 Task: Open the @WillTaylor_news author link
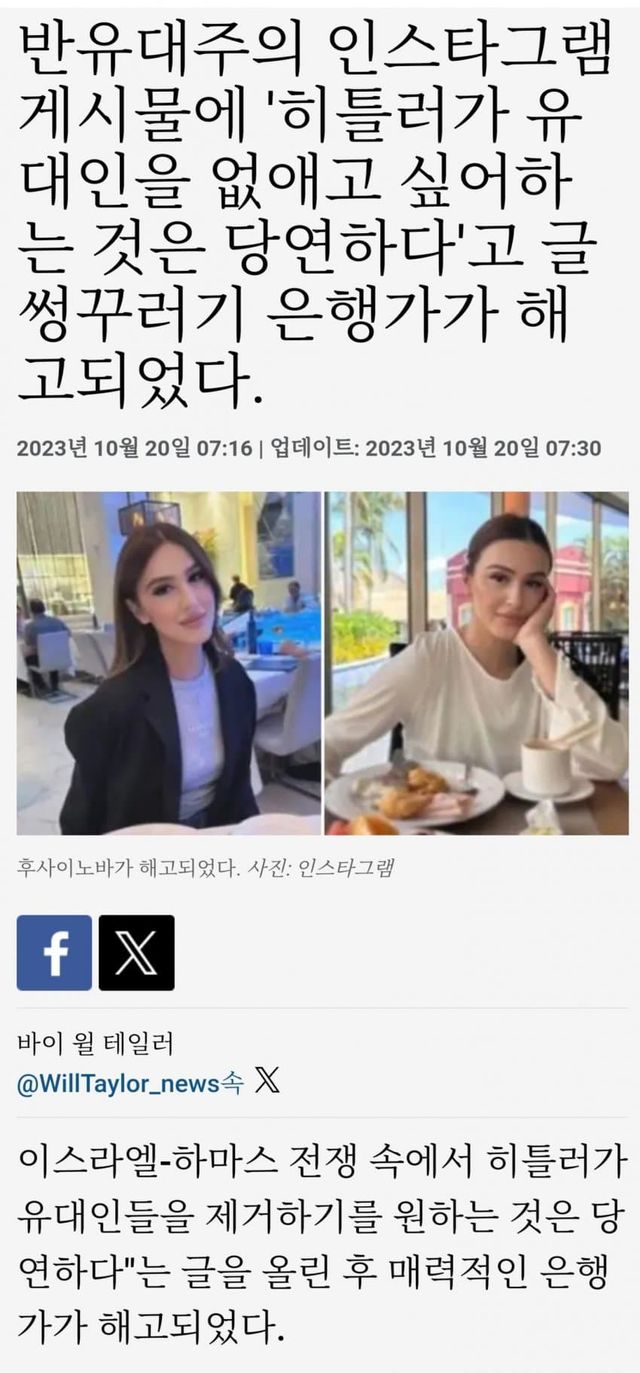[118, 1084]
